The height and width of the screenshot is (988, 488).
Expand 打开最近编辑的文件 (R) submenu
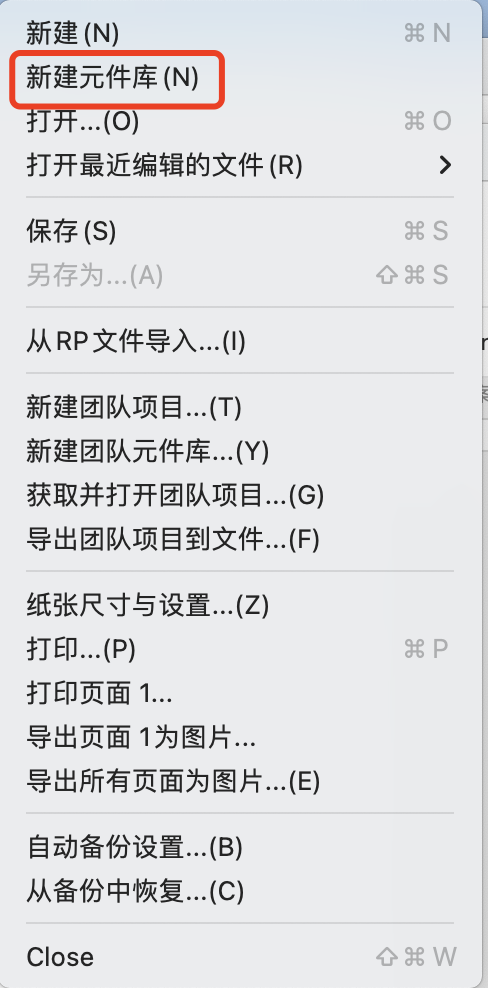(240, 165)
